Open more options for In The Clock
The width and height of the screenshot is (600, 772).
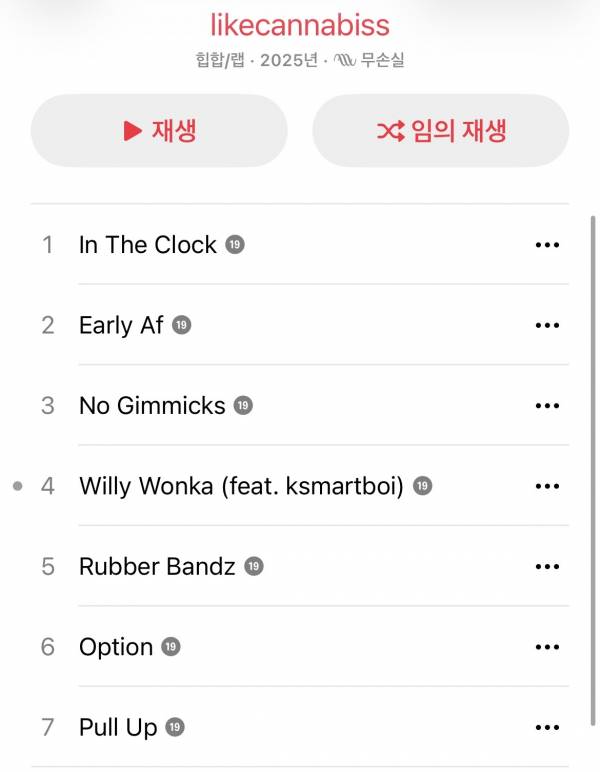547,245
